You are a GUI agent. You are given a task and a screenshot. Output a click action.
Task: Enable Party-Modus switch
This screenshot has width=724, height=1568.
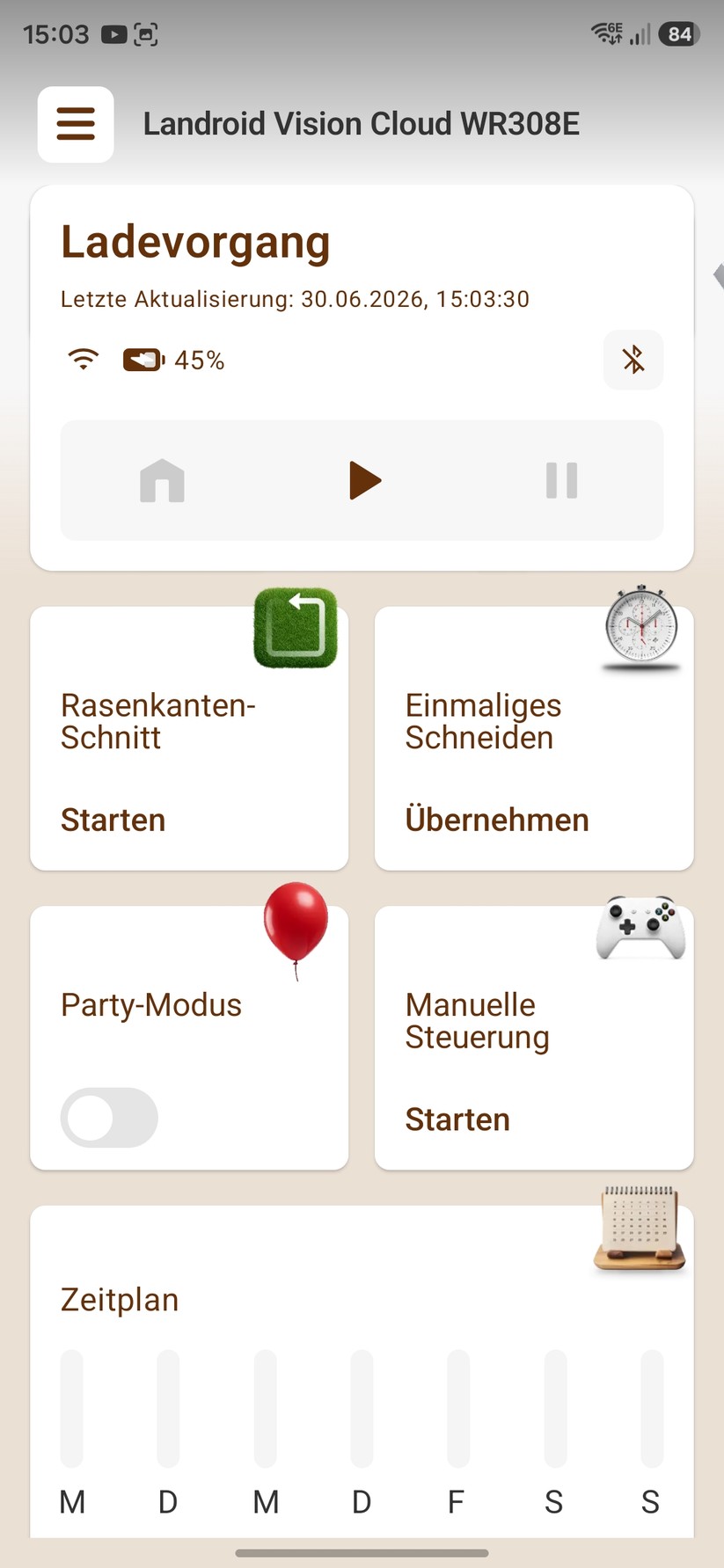point(109,1118)
